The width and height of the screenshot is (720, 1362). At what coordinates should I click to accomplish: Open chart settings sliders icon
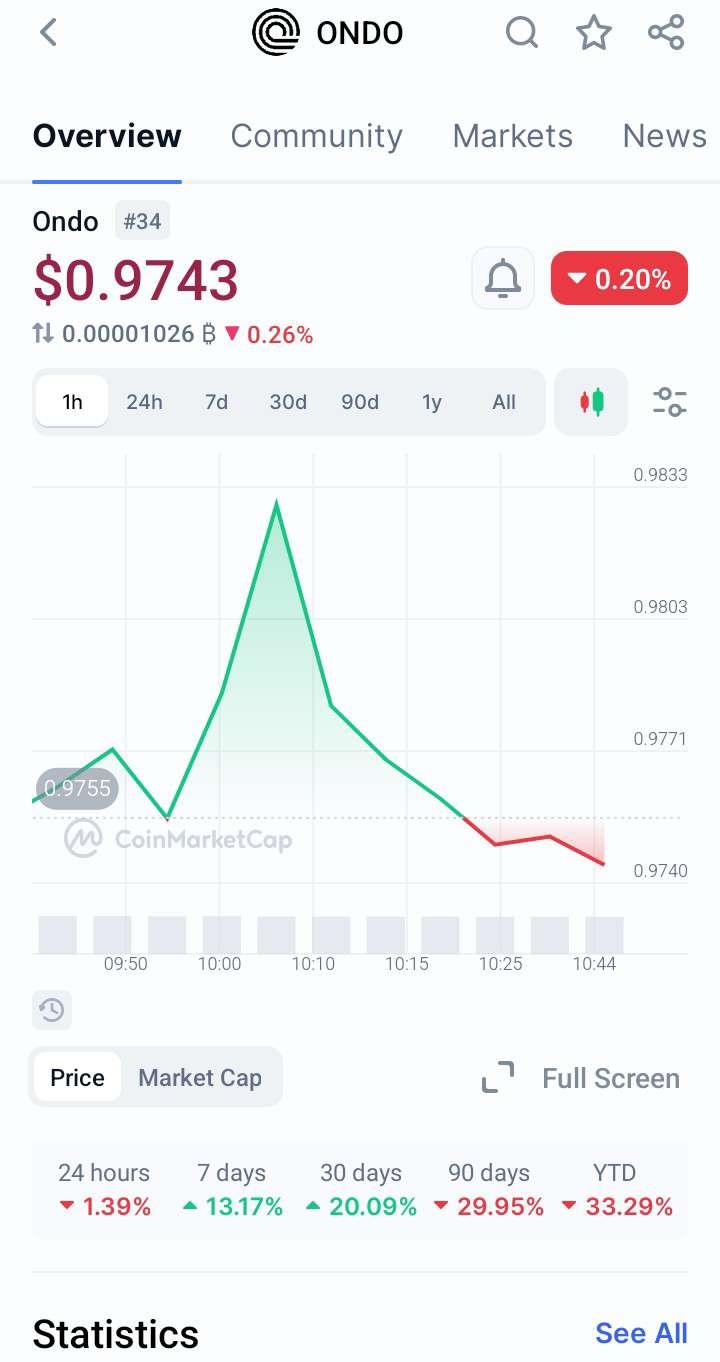click(x=669, y=402)
